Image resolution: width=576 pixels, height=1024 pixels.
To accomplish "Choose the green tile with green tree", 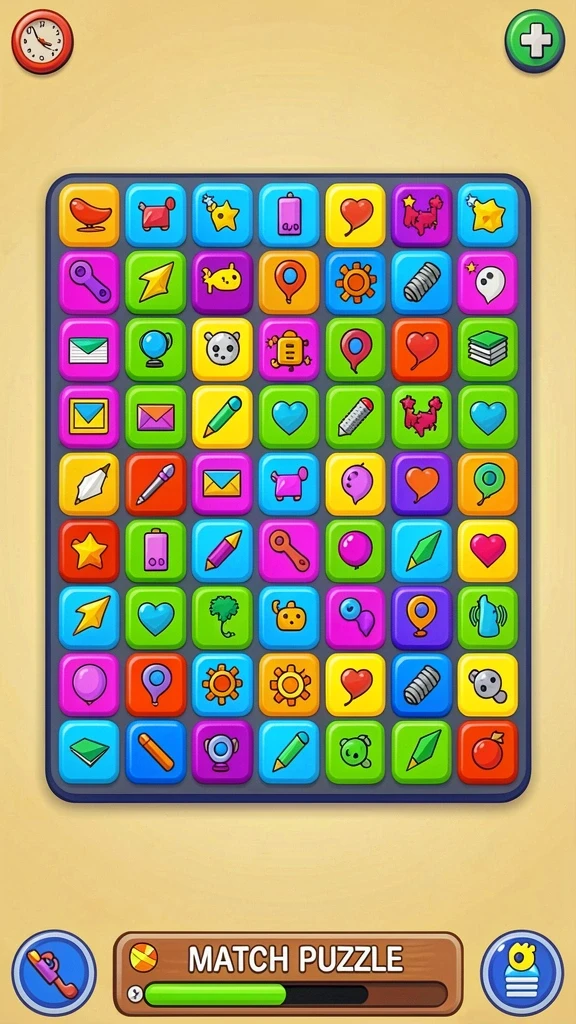I will 222,618.
